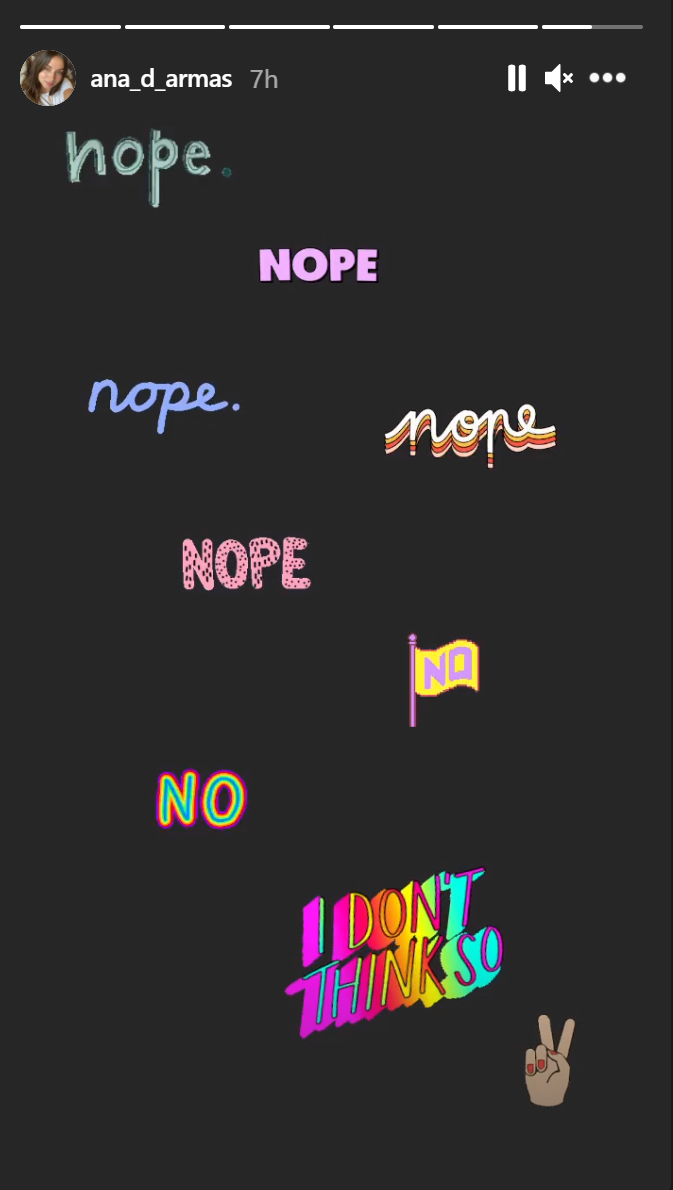
Task: Pause the story playback
Action: pos(516,78)
